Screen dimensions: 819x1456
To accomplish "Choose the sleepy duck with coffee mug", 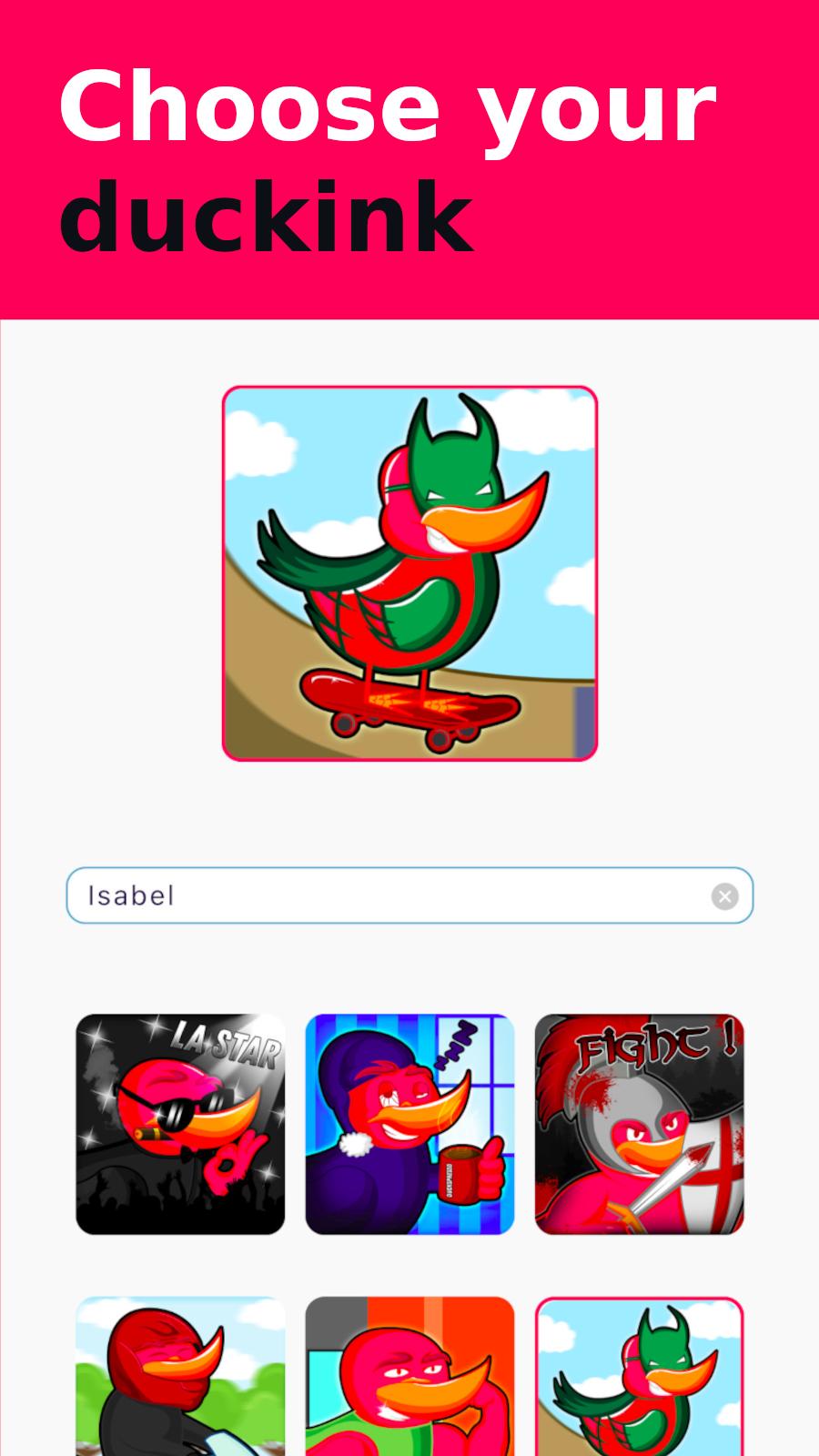I will click(x=409, y=1124).
